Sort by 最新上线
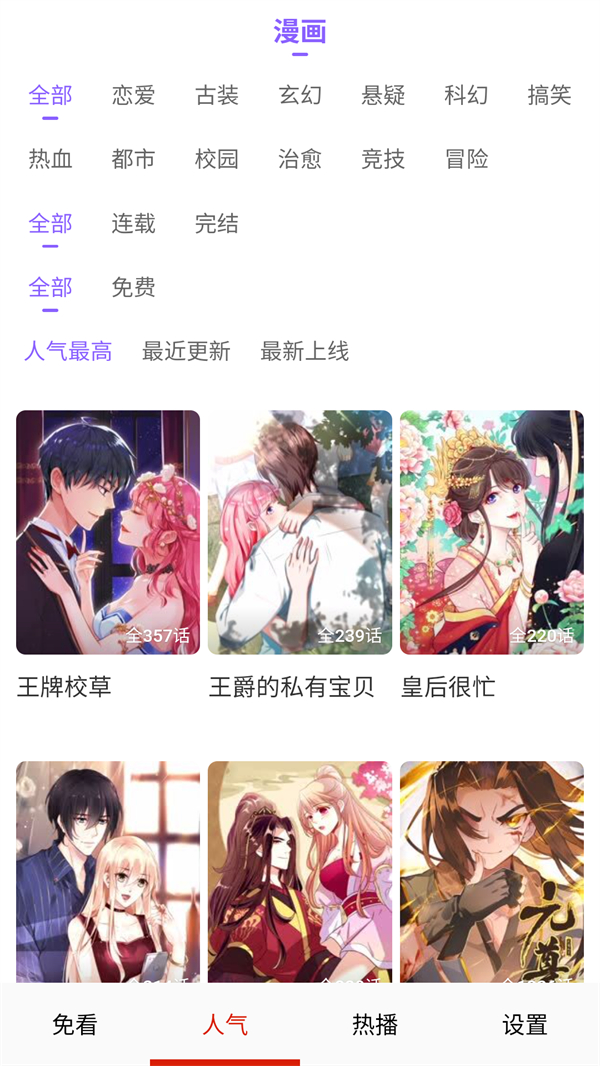Screen dimensions: 600x1066 tap(304, 351)
